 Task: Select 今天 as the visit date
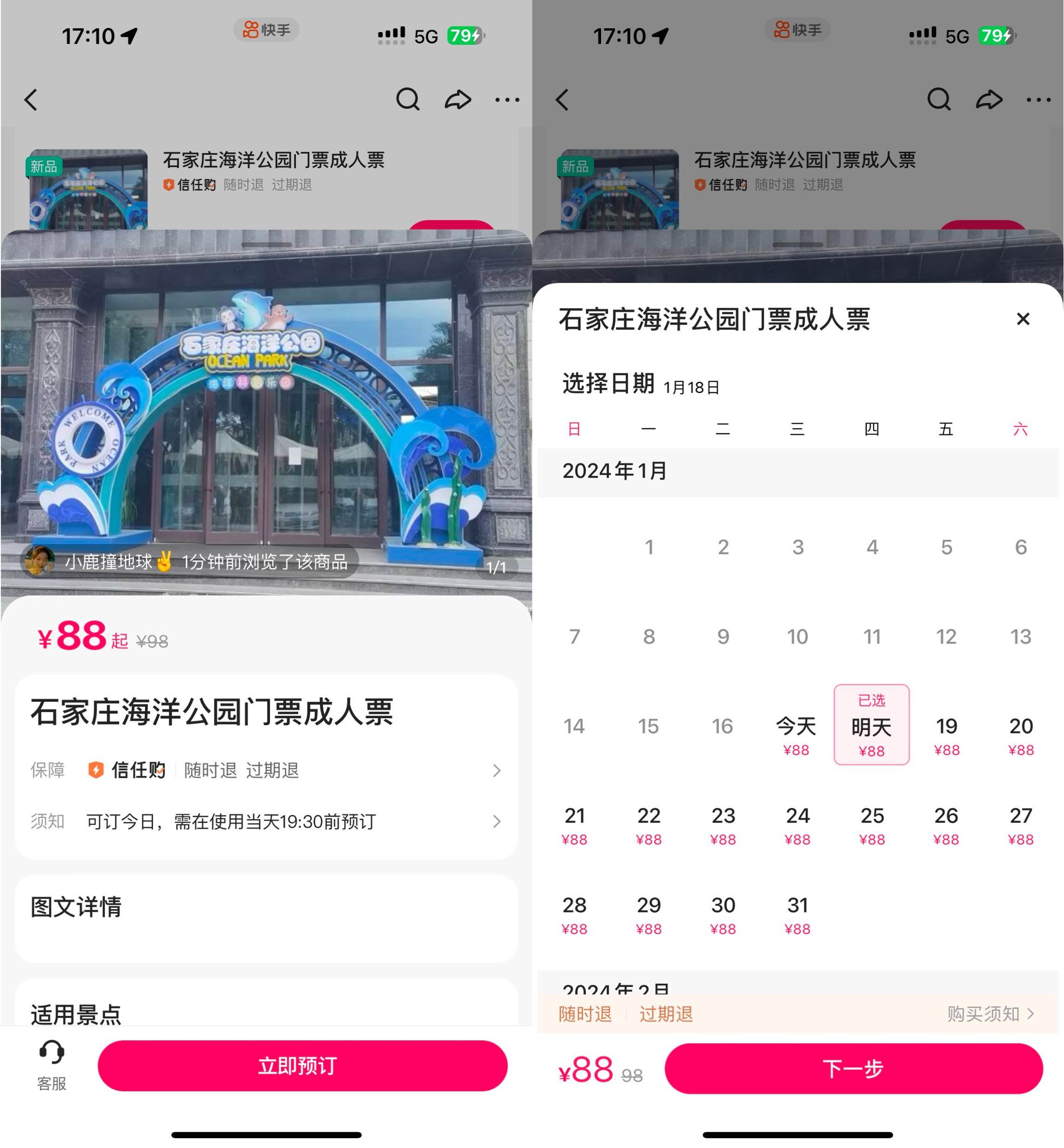click(x=797, y=734)
